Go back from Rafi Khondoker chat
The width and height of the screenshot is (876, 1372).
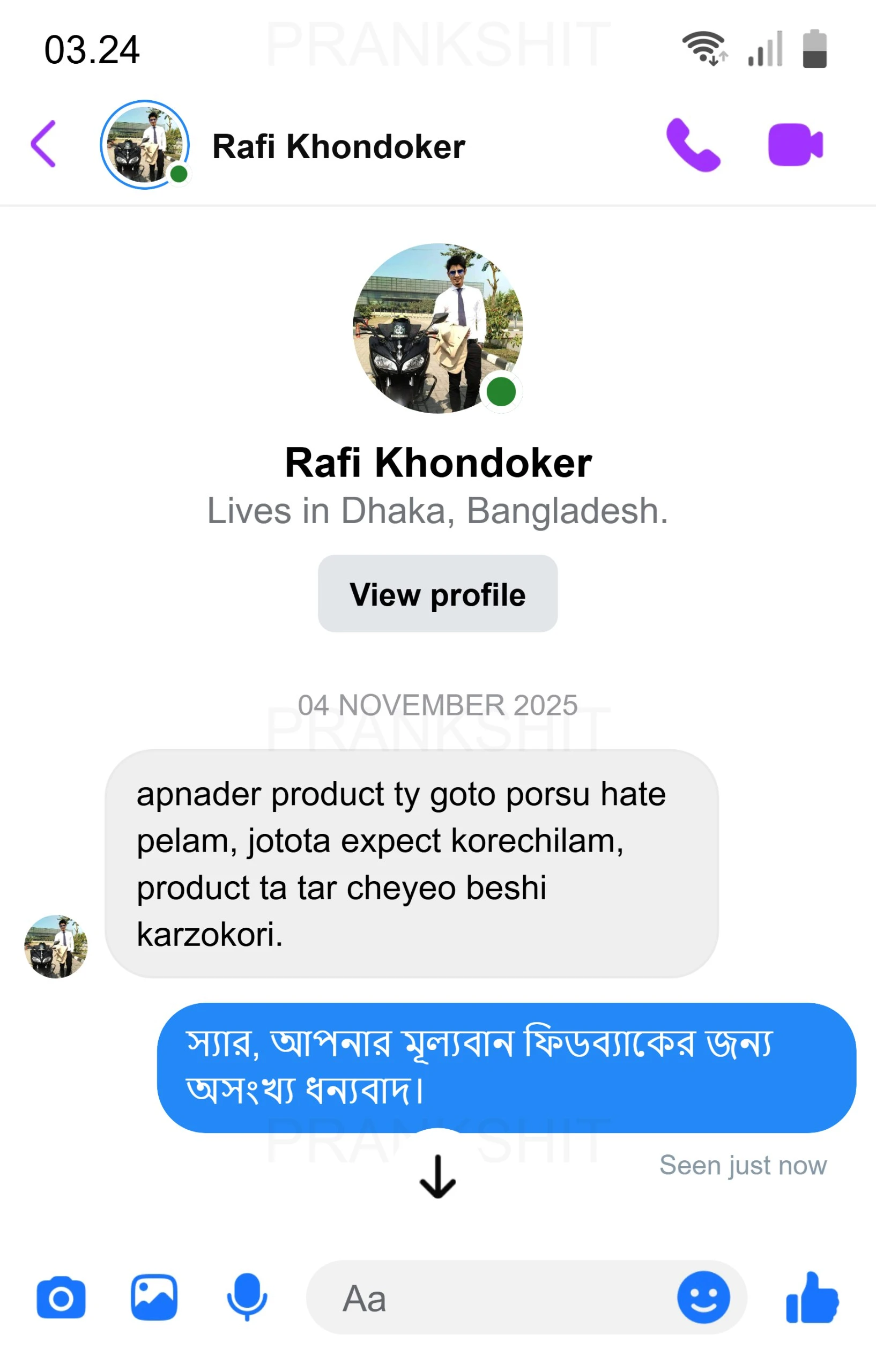click(x=43, y=144)
